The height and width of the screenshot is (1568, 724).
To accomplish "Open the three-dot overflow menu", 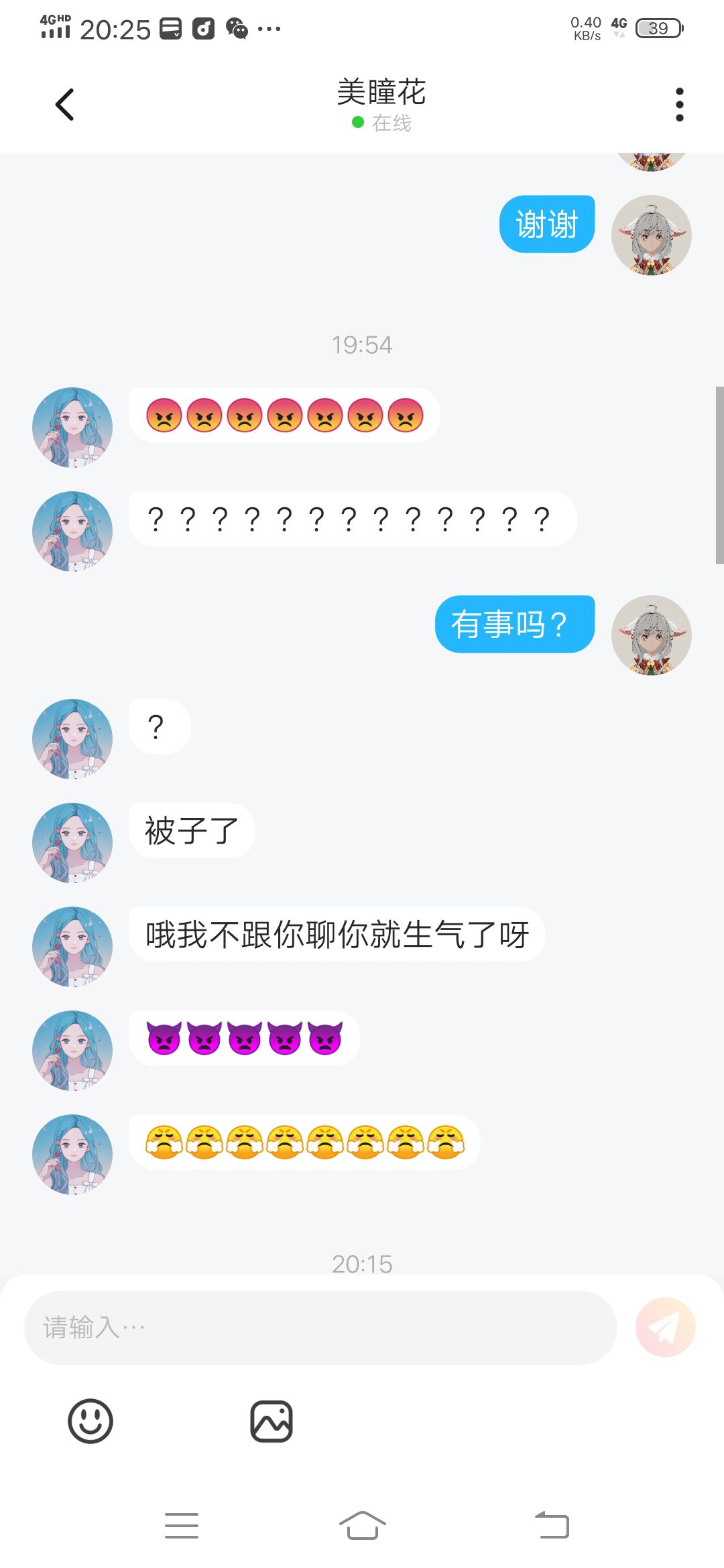I will click(x=679, y=105).
